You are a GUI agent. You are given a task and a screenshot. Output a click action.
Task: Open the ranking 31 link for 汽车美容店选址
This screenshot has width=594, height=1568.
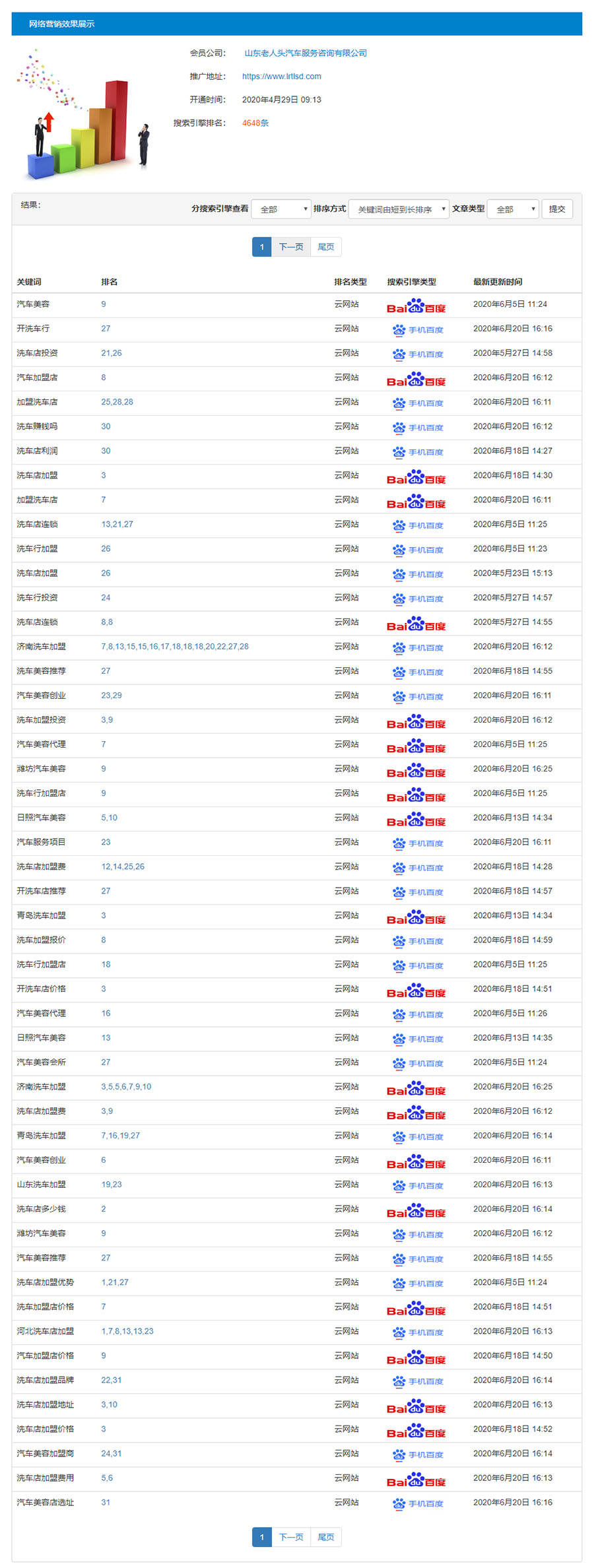106,1502
